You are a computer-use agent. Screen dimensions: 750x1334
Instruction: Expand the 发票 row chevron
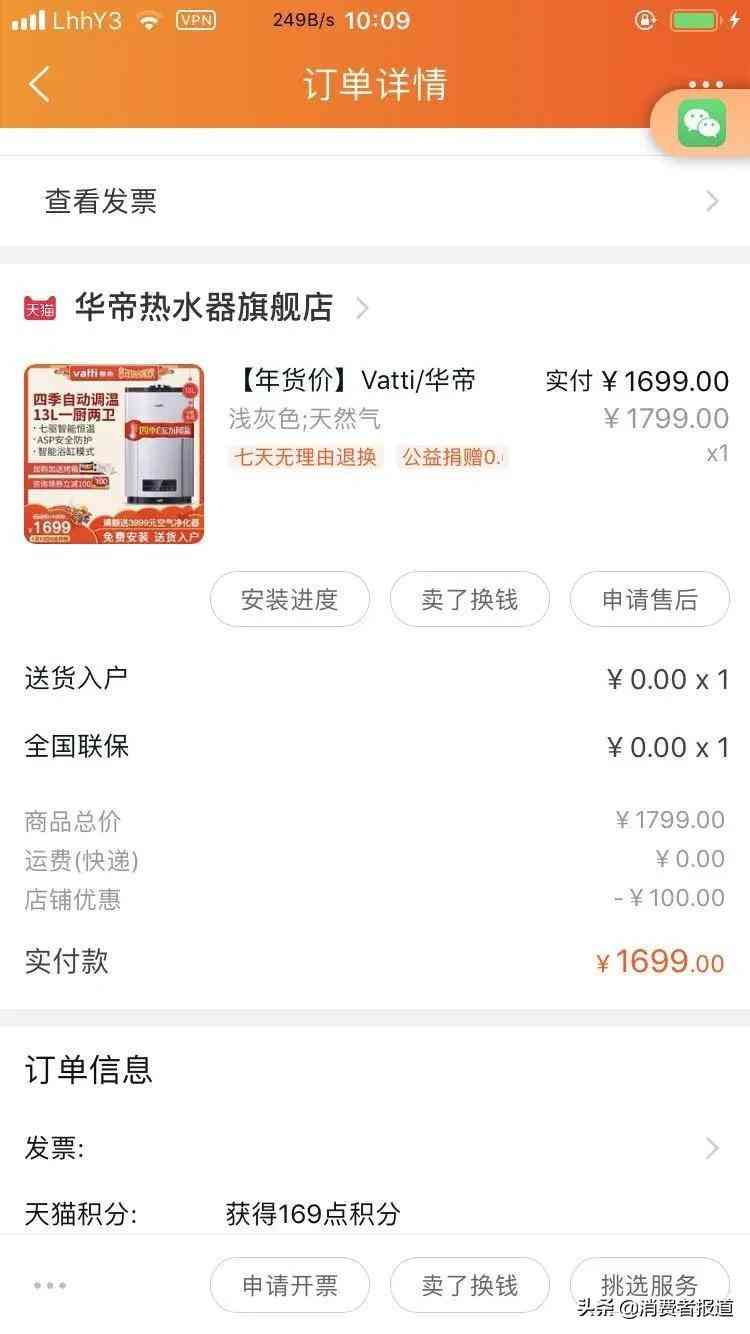712,1148
